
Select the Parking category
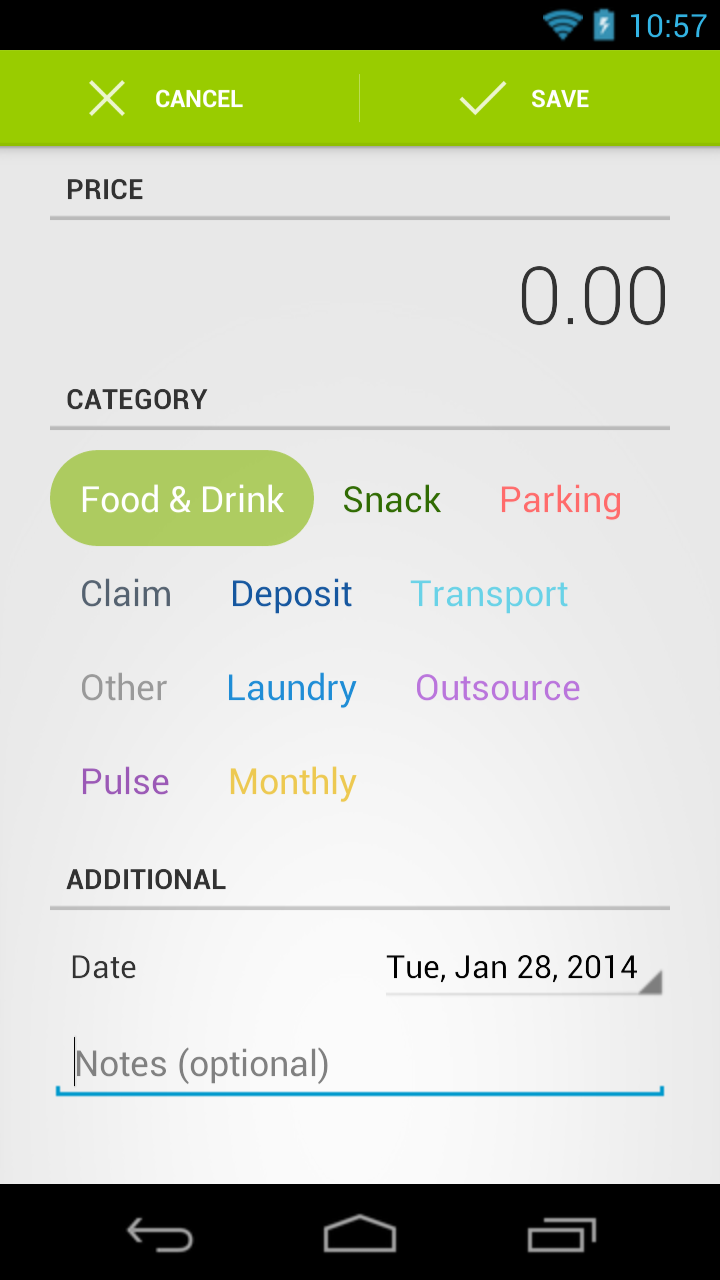(560, 498)
